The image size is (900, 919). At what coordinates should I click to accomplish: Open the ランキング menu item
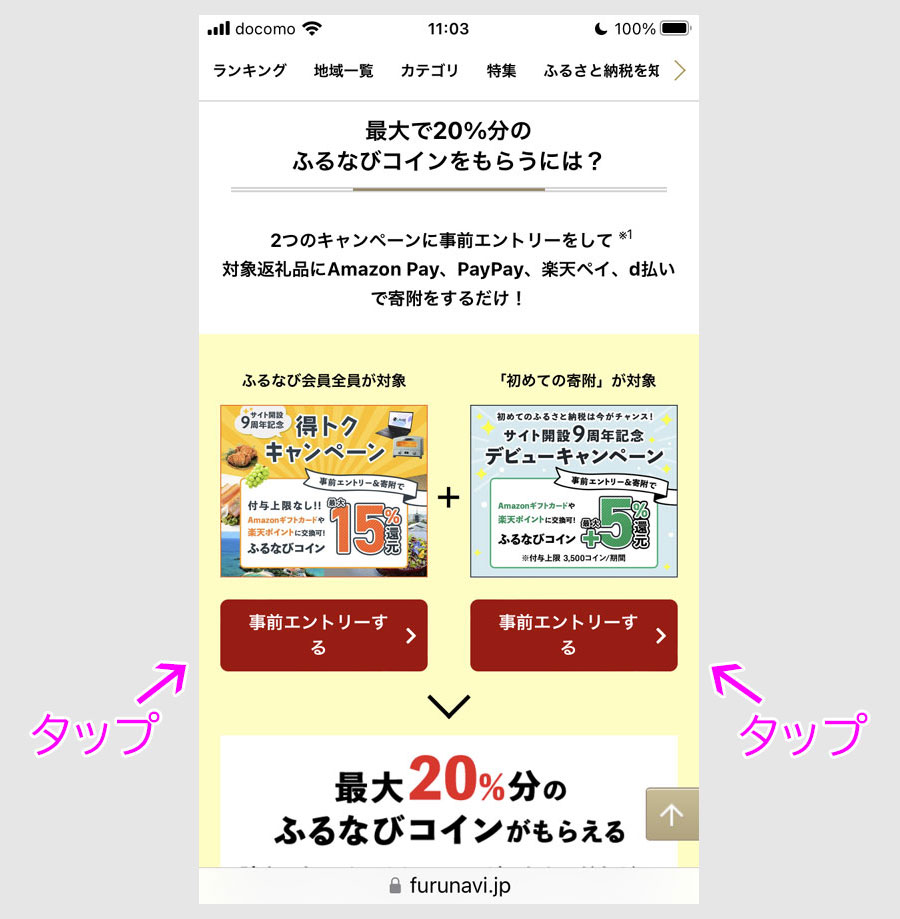(249, 70)
